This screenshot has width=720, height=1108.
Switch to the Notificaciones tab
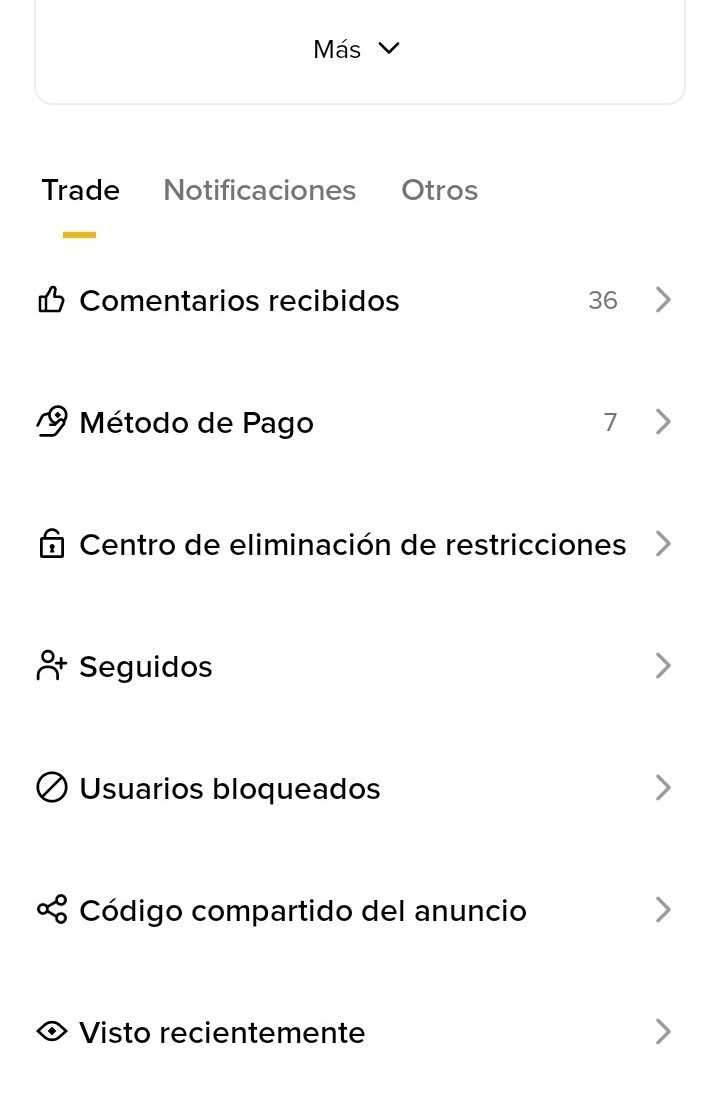point(259,190)
